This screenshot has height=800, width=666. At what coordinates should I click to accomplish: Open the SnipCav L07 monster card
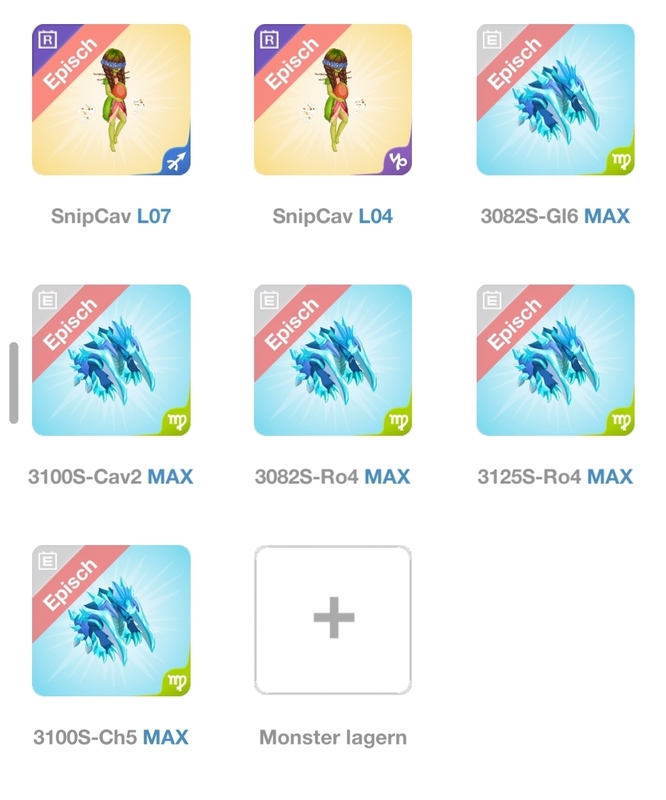[x=111, y=100]
